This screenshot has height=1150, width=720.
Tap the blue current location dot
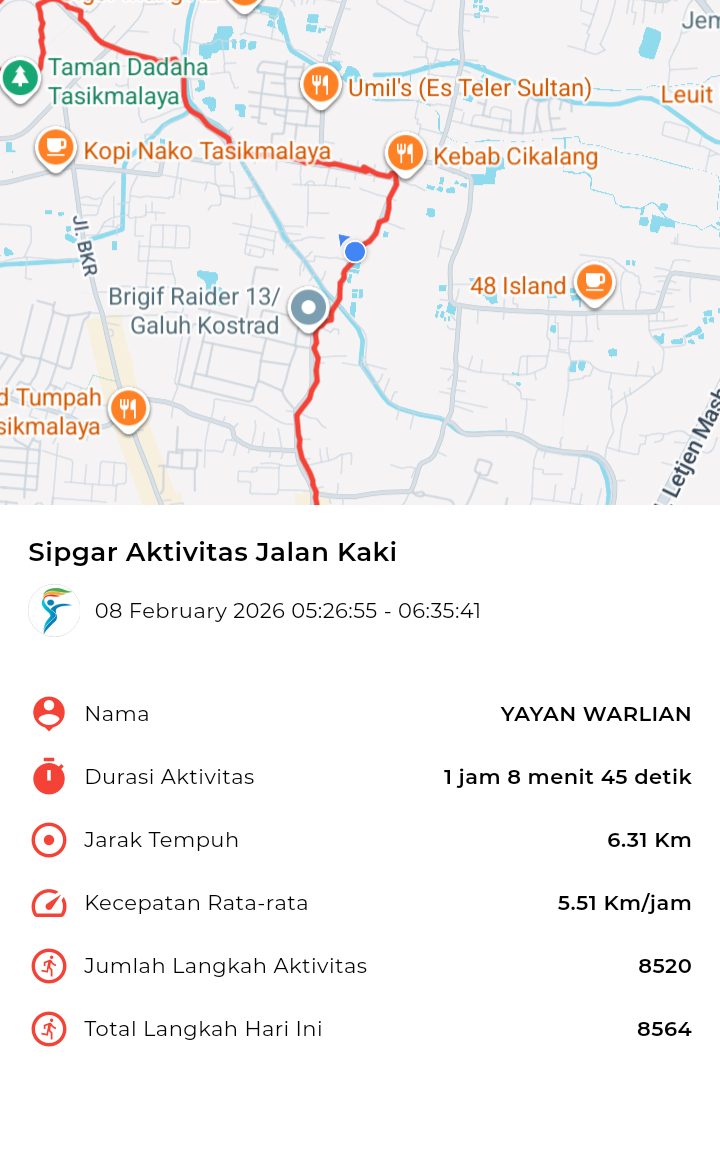point(355,251)
